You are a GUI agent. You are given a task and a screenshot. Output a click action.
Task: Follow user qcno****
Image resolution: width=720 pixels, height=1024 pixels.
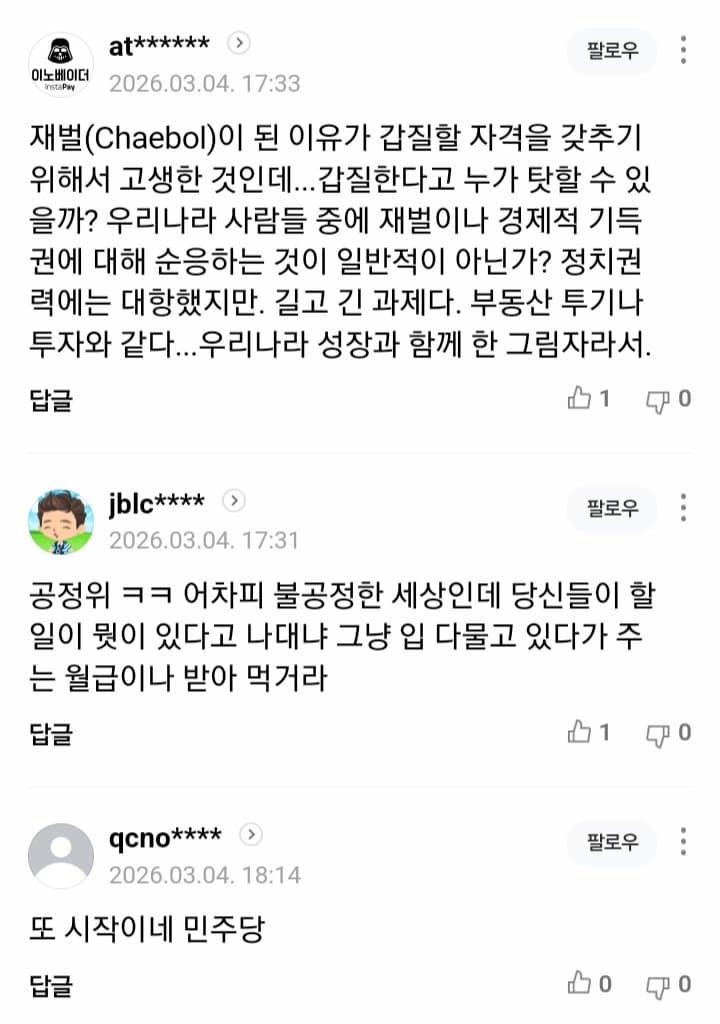[612, 841]
